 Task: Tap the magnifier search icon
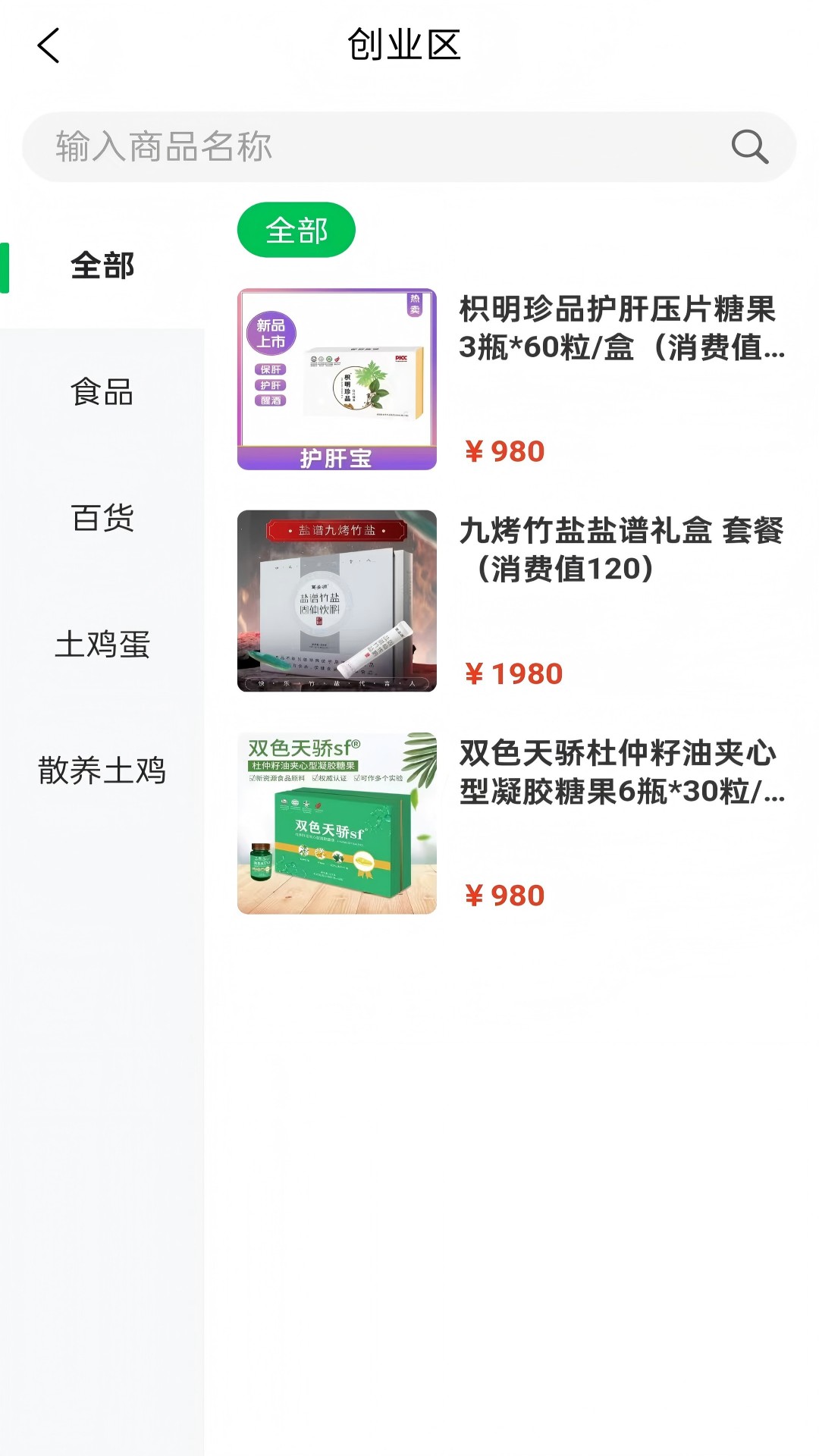(x=749, y=147)
